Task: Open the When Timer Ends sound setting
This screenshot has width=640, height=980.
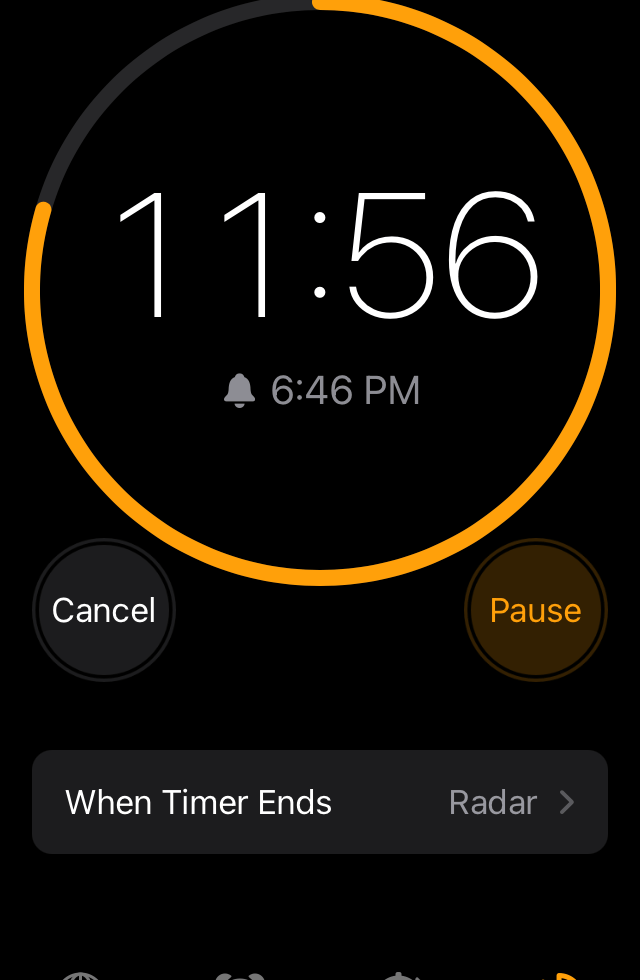Action: (320, 802)
